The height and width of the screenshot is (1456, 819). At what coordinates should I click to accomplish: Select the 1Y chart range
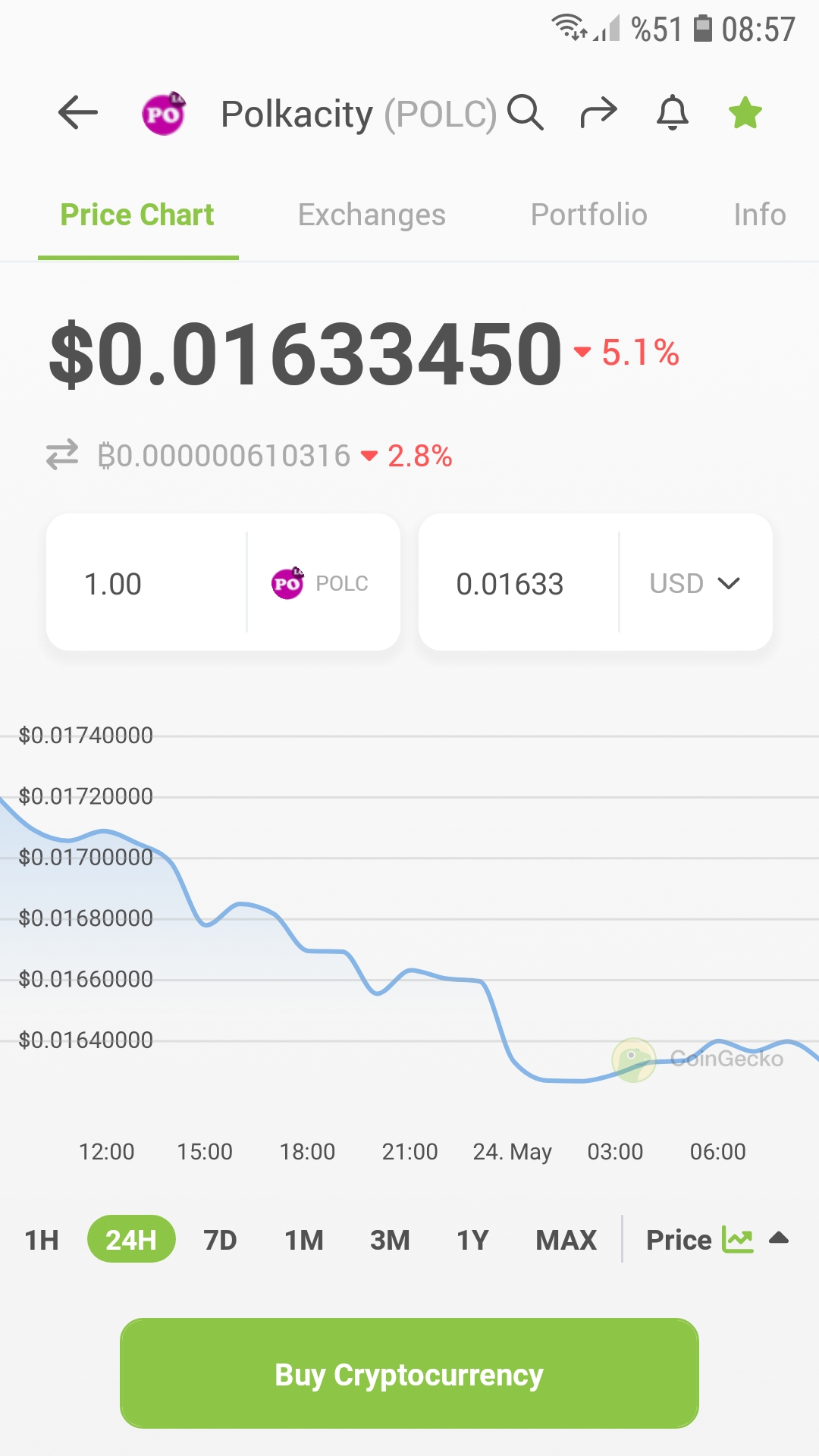pos(472,1240)
